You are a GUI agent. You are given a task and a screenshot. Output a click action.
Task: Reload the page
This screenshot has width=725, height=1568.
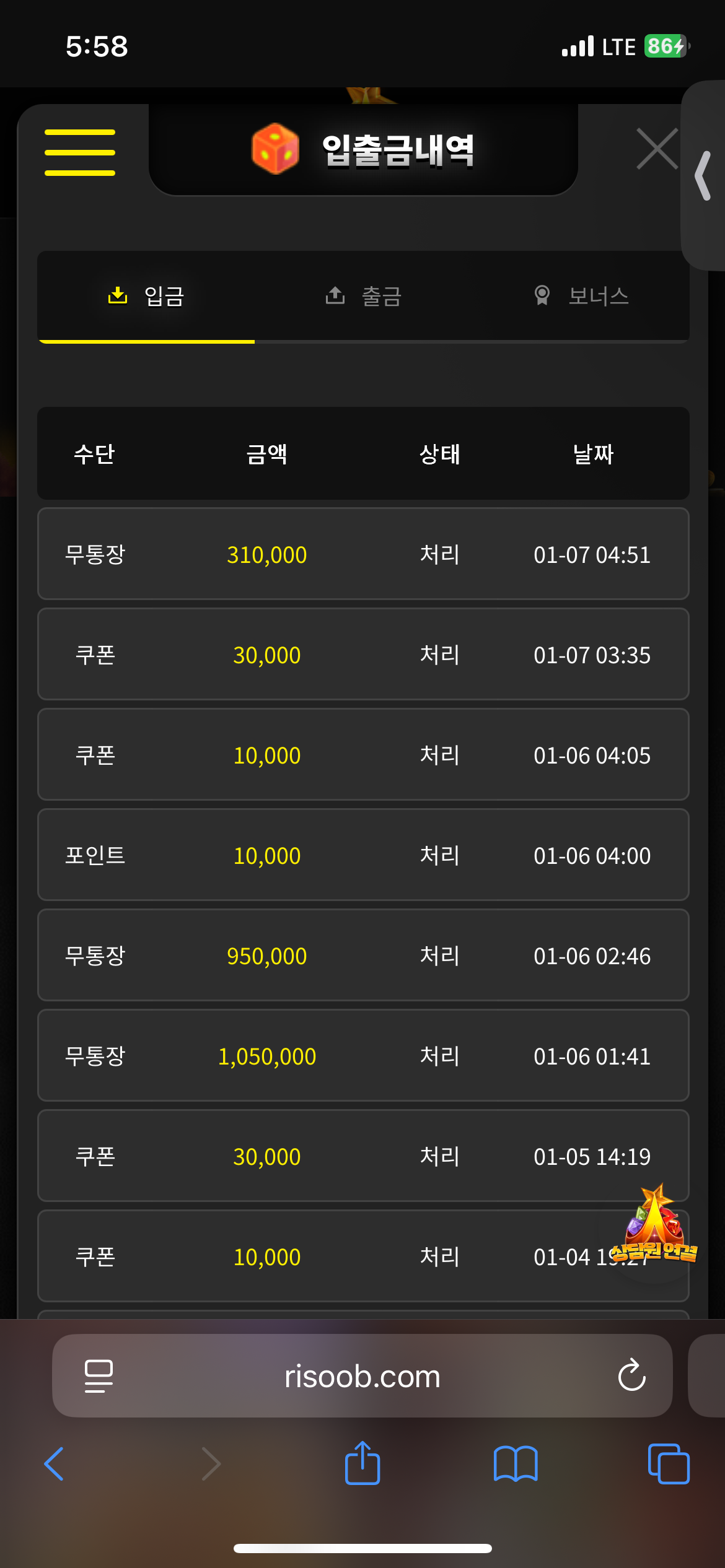coord(631,1376)
